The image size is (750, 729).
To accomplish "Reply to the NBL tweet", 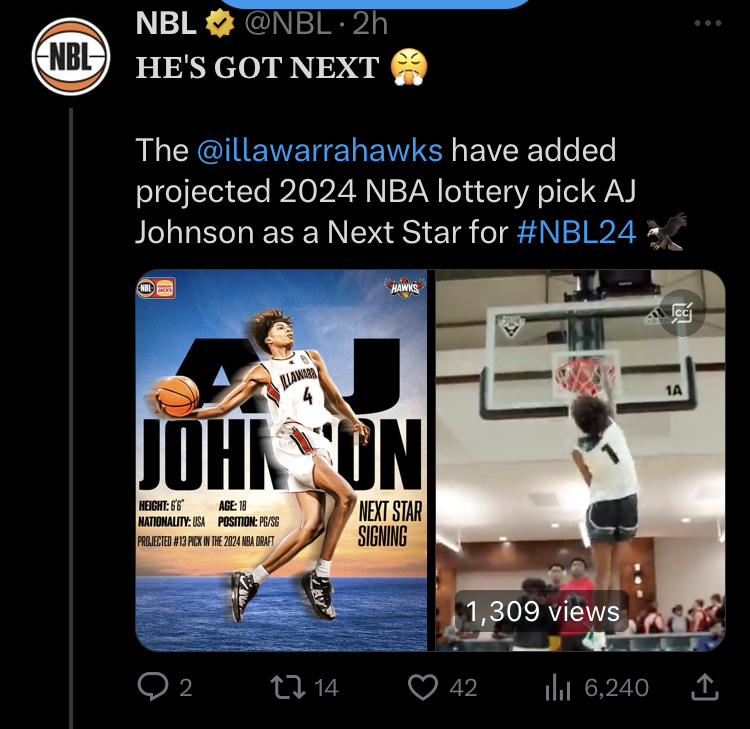I will (152, 687).
